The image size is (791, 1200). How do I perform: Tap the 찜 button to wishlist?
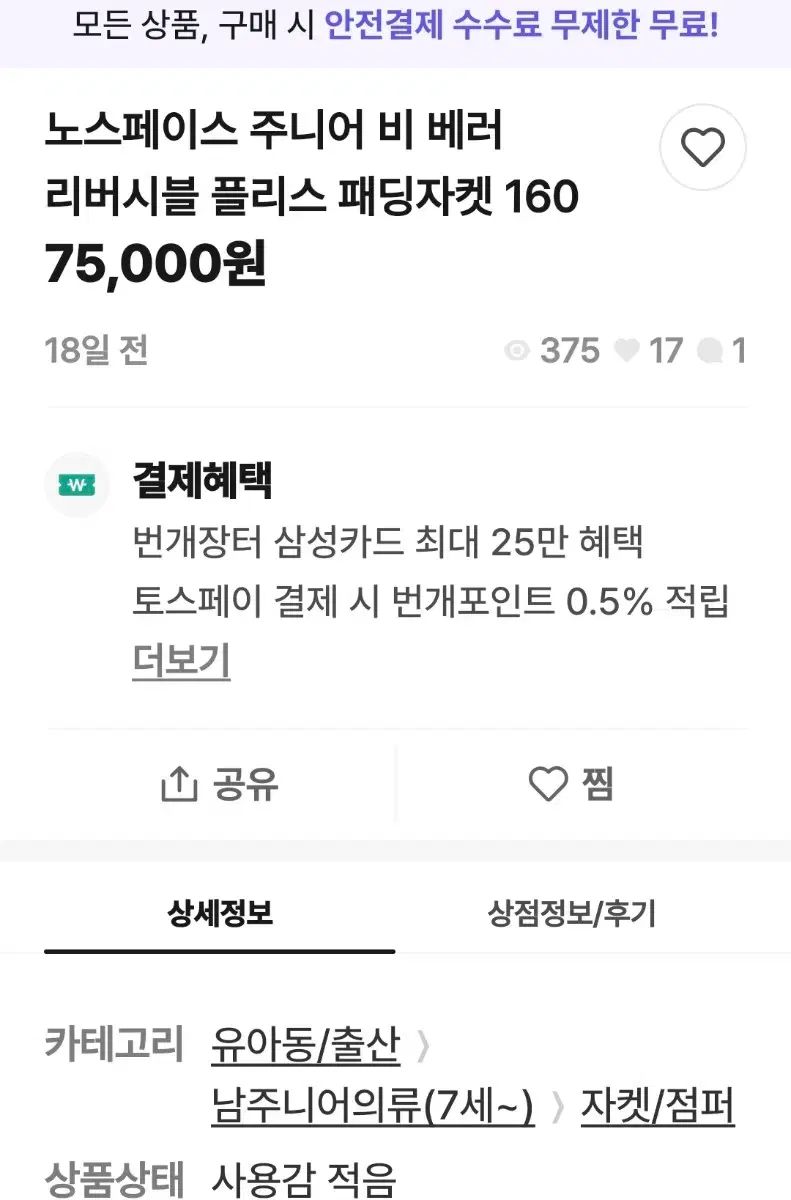coord(572,784)
